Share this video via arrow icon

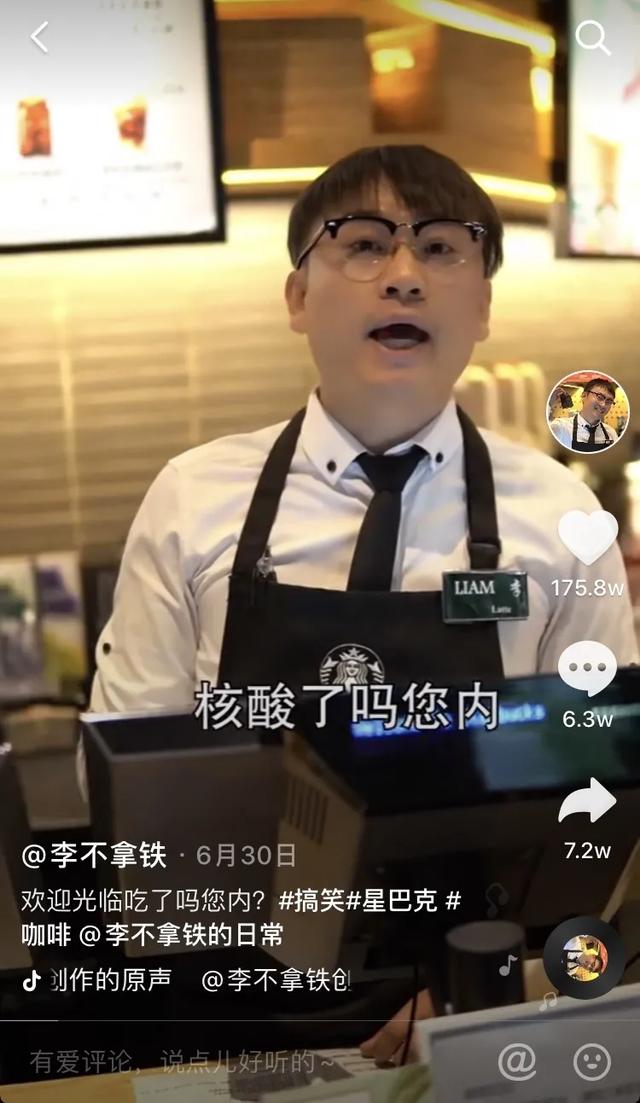click(587, 801)
